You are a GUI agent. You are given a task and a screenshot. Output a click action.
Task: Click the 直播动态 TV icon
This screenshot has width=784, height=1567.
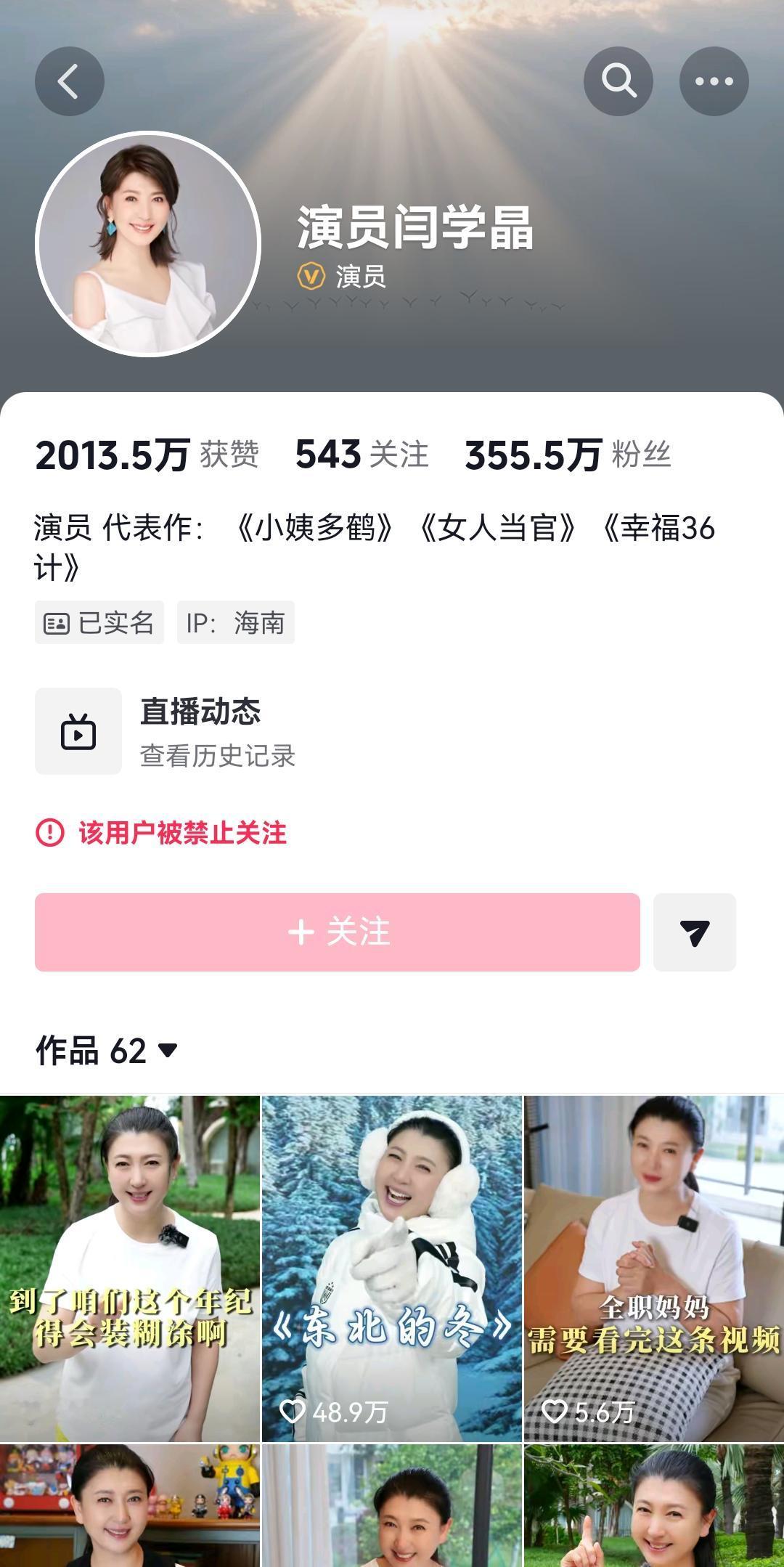coord(79,732)
